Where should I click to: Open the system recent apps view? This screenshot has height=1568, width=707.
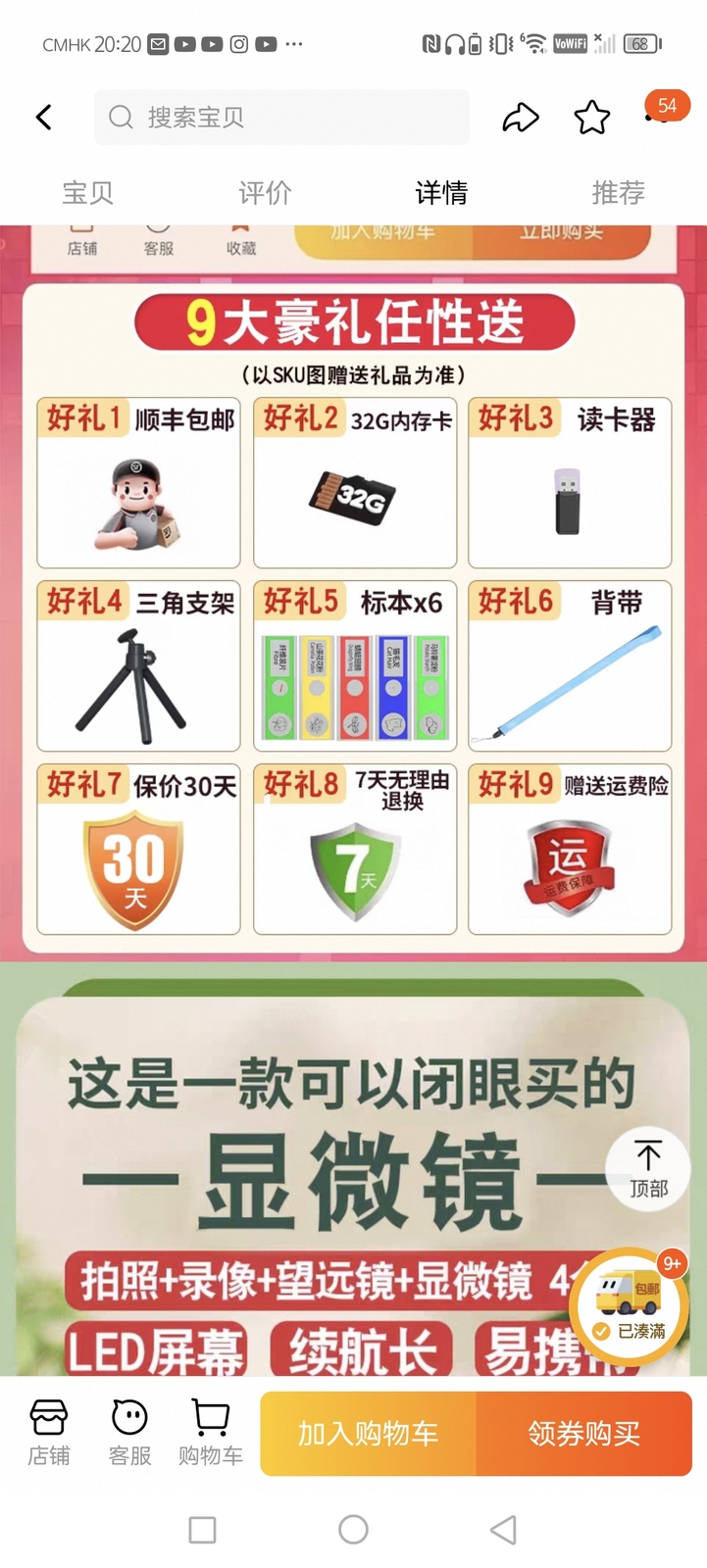(203, 1530)
